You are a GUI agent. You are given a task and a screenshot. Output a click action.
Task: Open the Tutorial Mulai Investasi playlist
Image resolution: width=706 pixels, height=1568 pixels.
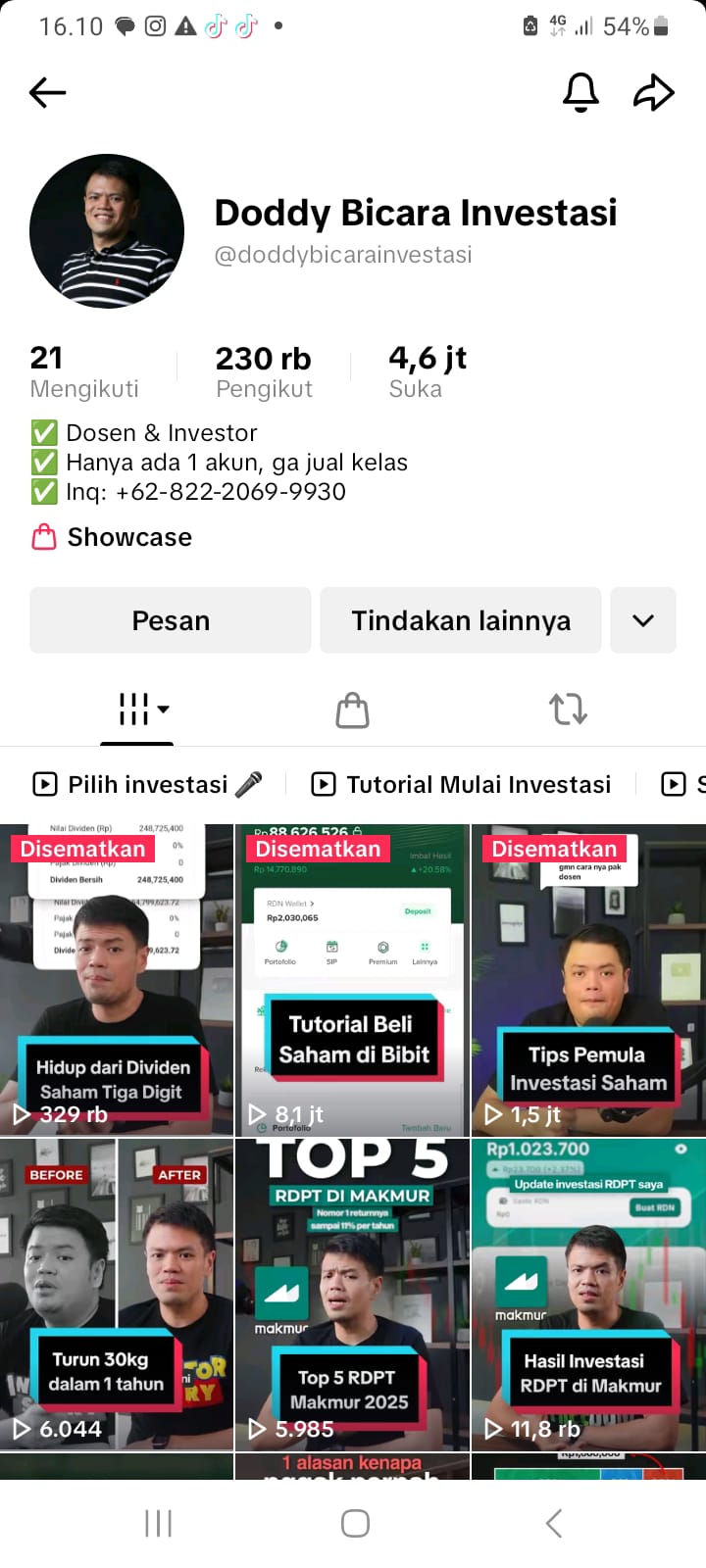coord(461,784)
